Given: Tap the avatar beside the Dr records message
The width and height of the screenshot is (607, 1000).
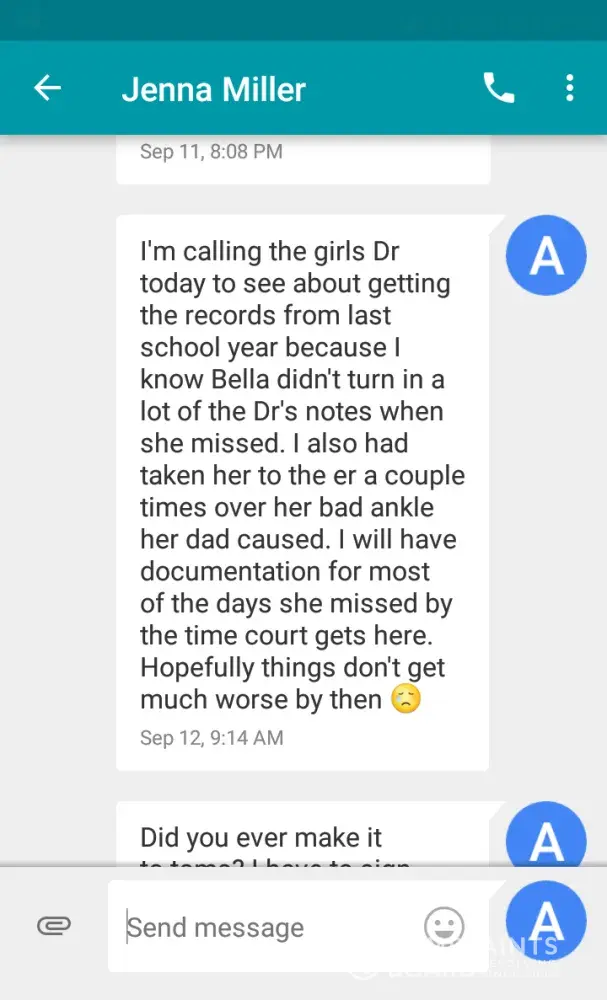Looking at the screenshot, I should [546, 256].
